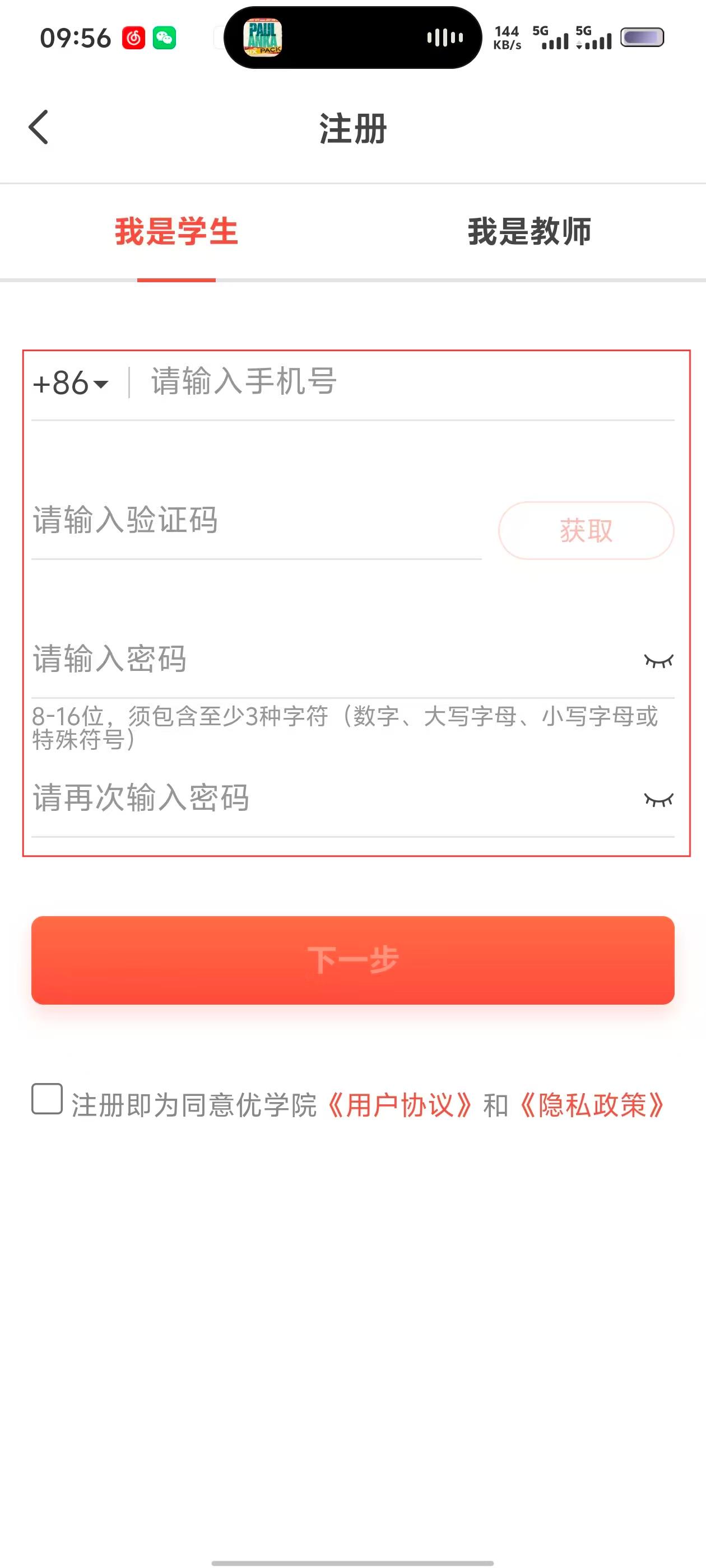706x1568 pixels.
Task: Tap the 下一步 button
Action: (x=352, y=960)
